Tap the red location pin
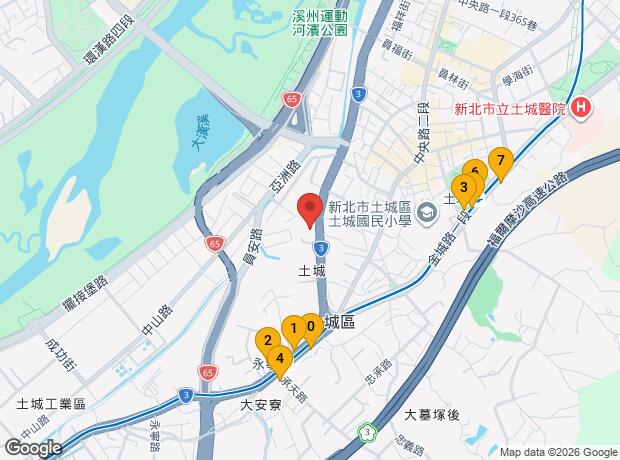 coord(310,210)
